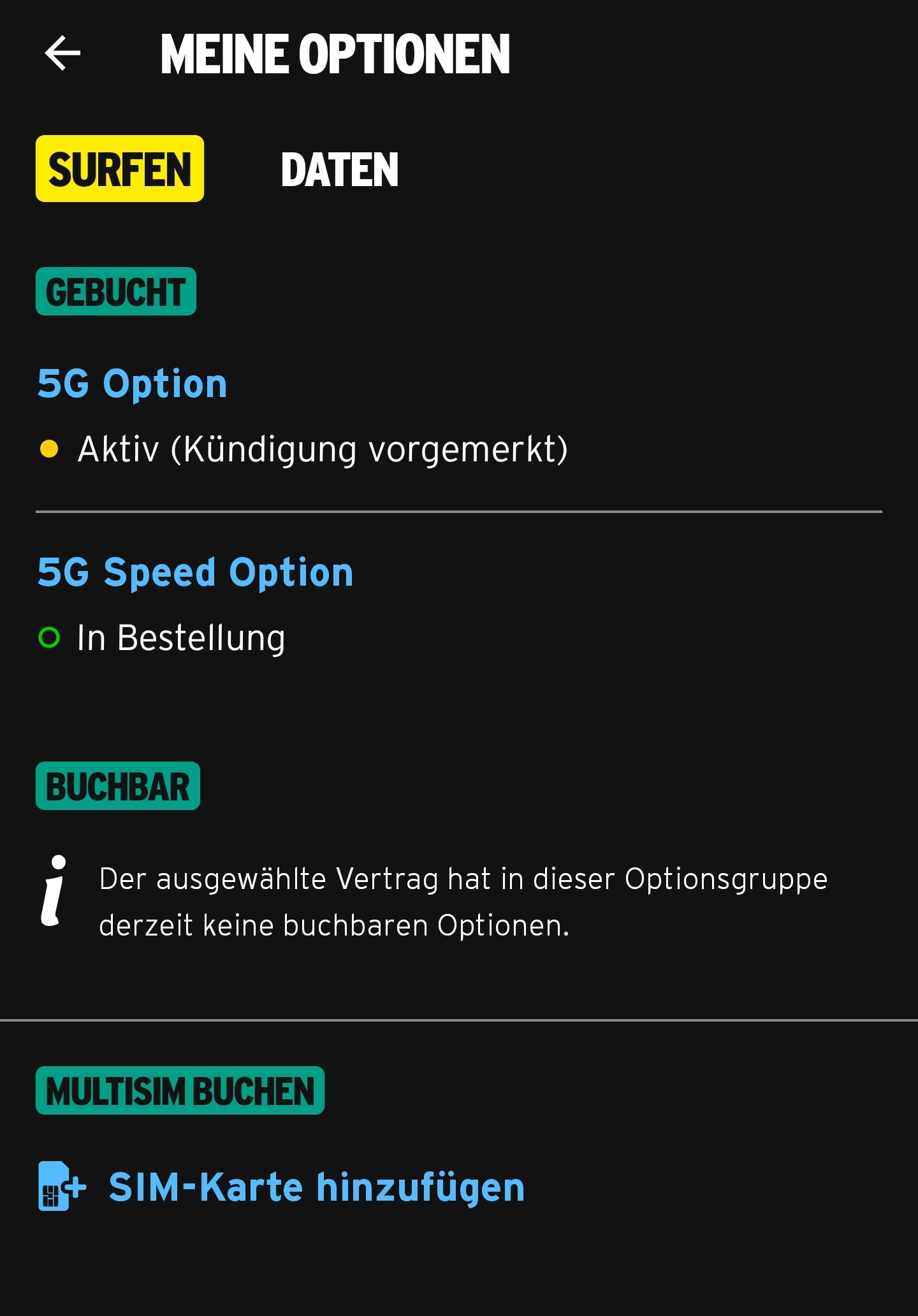Tap SIM-Karte hinzufügen
This screenshot has height=1316, width=918.
316,1187
